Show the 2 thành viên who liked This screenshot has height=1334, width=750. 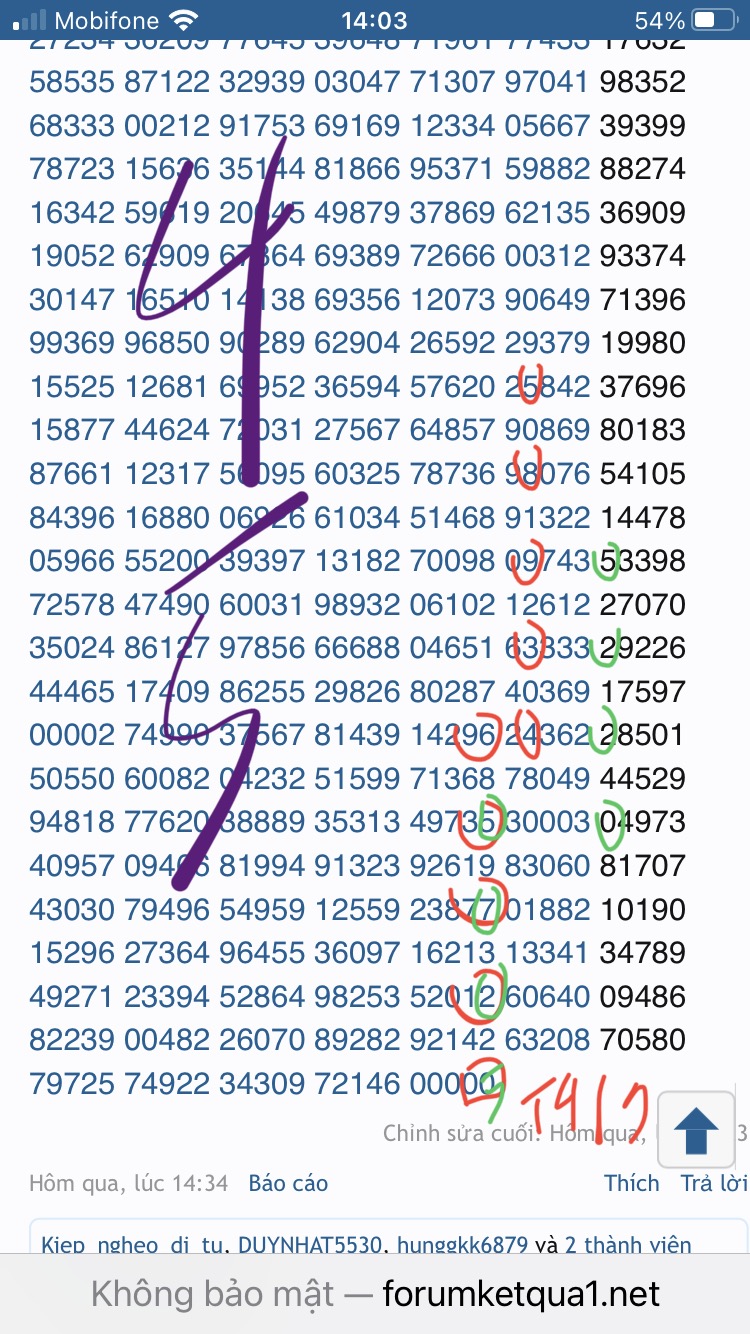click(629, 1245)
